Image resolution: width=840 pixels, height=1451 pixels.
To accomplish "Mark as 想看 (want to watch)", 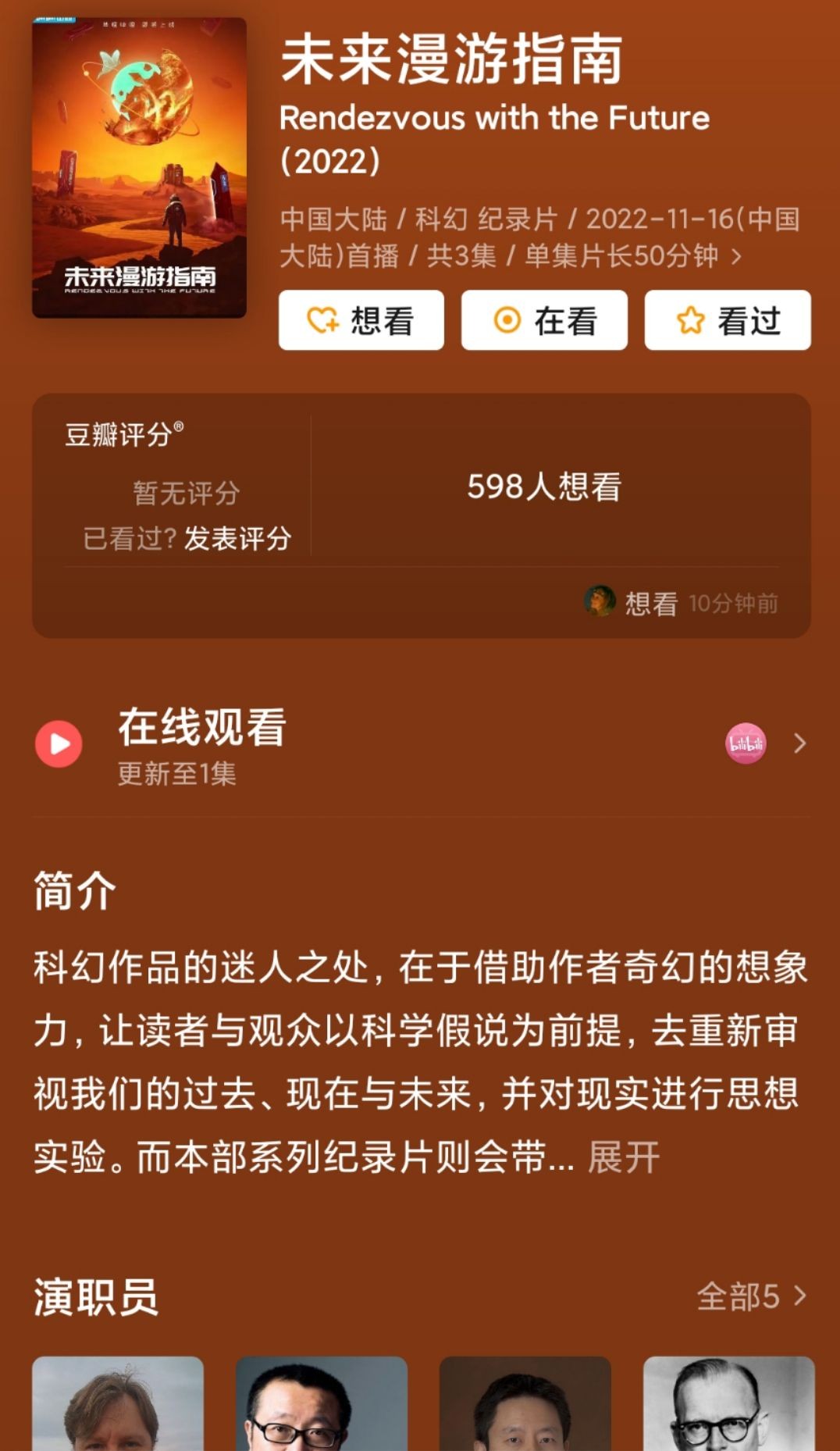I will point(361,320).
